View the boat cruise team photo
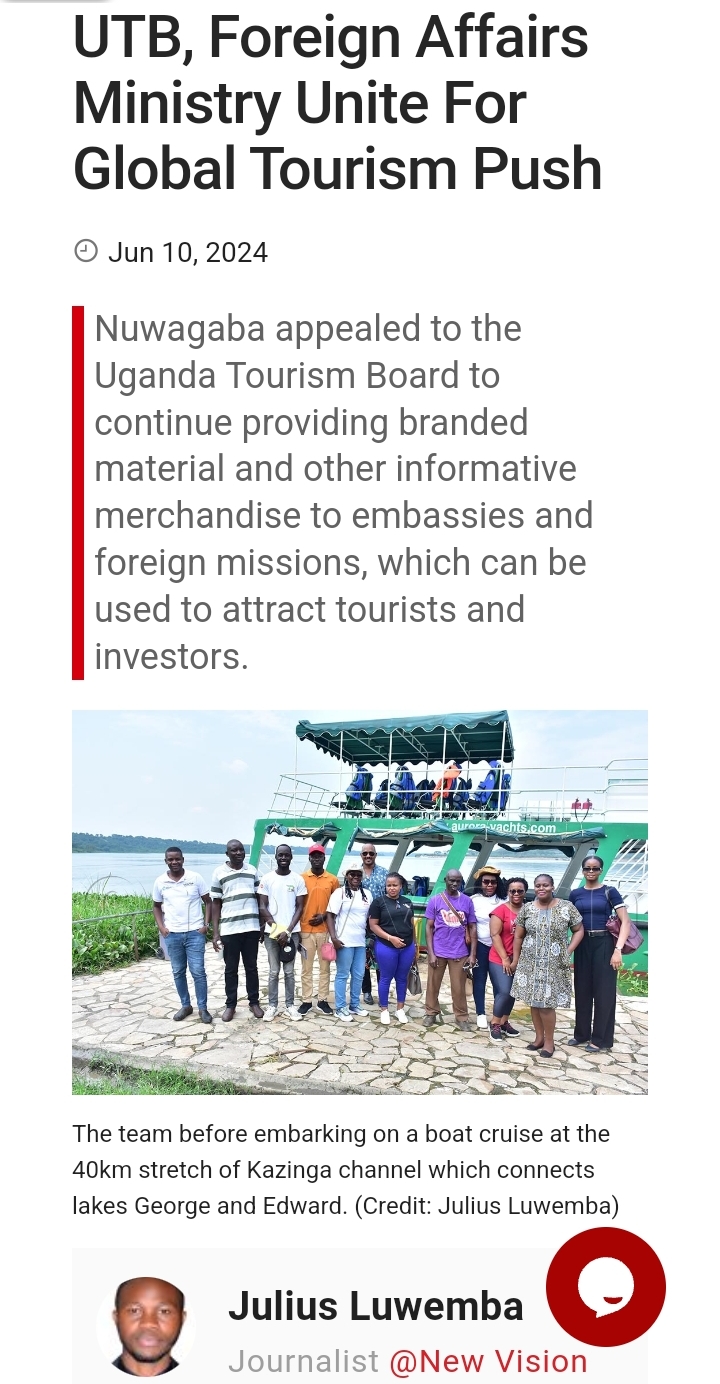Viewport: 720px width, 1384px height. [x=360, y=902]
